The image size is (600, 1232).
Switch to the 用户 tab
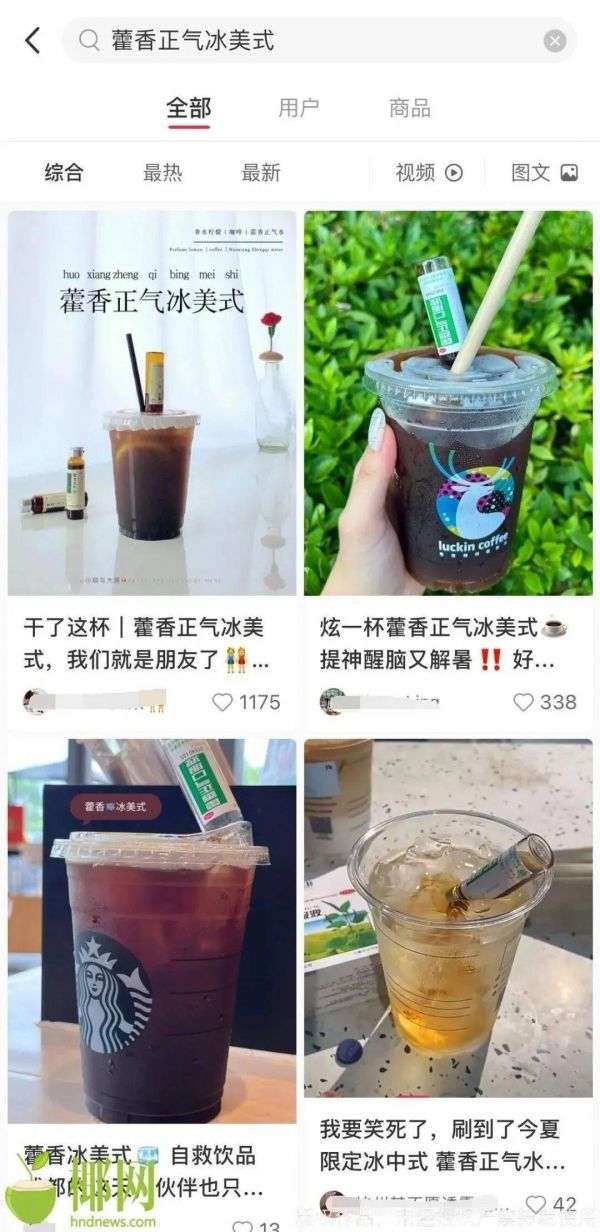298,108
